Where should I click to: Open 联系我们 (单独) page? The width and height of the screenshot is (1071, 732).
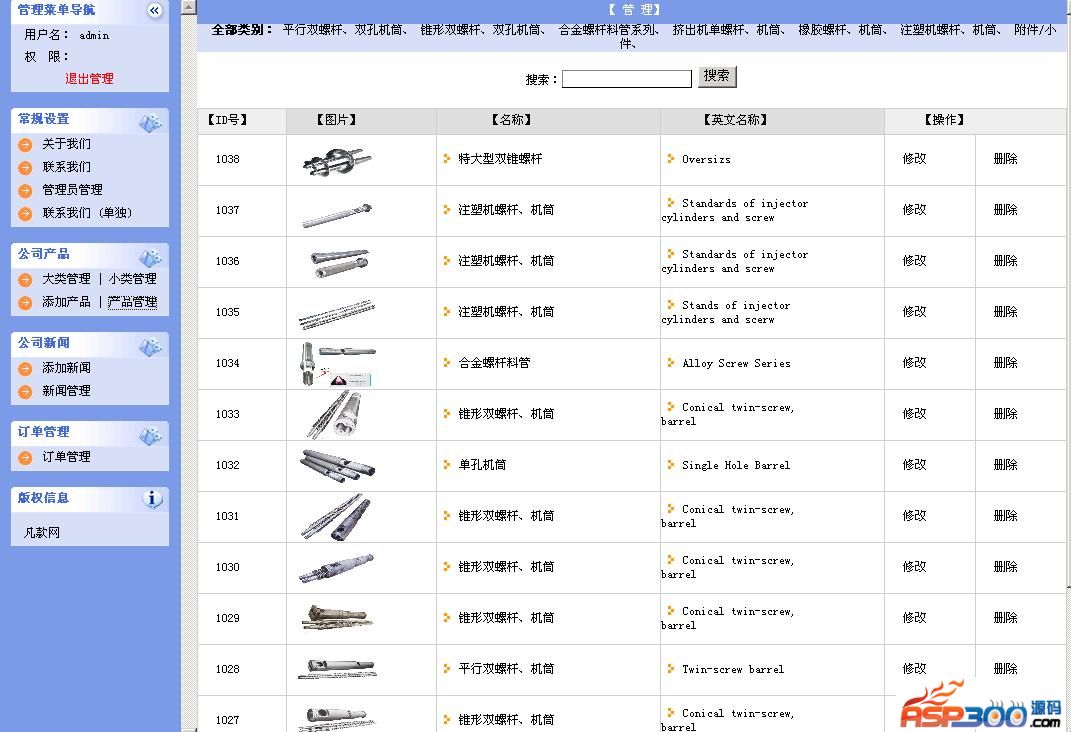pos(87,213)
